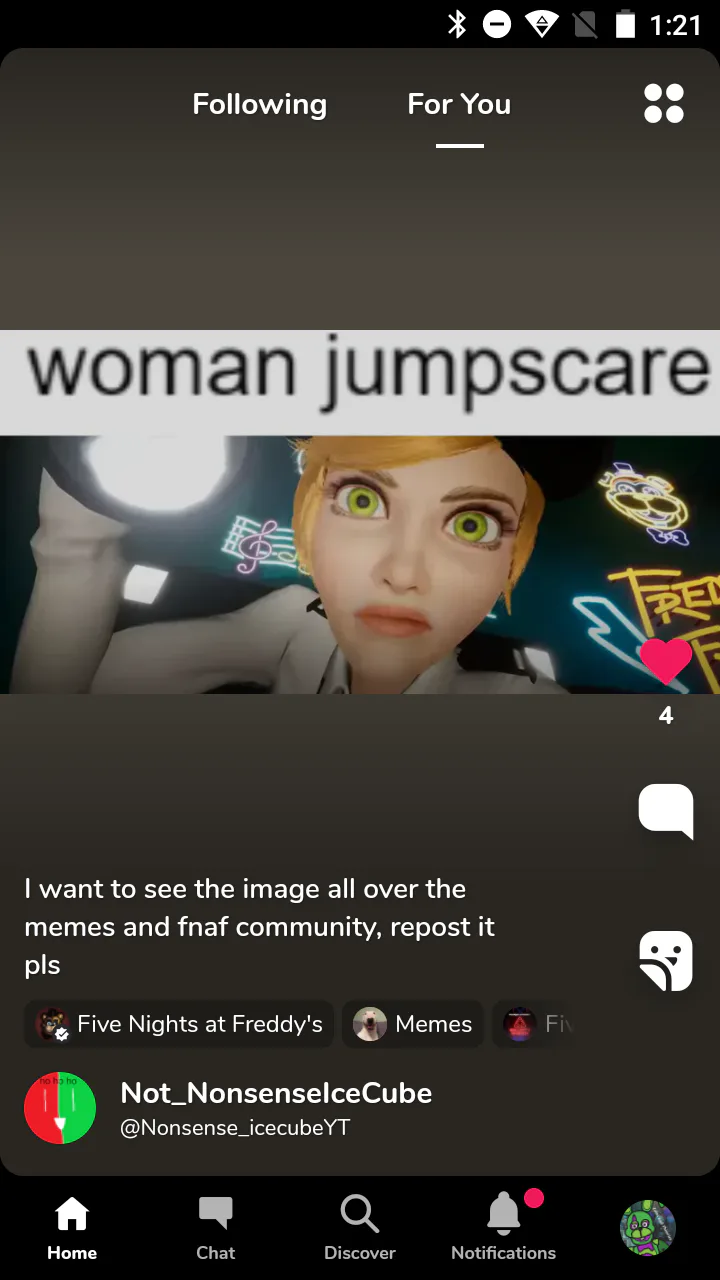
Task: Open the Five Nights at Freddy's community chip
Action: coord(179,1024)
